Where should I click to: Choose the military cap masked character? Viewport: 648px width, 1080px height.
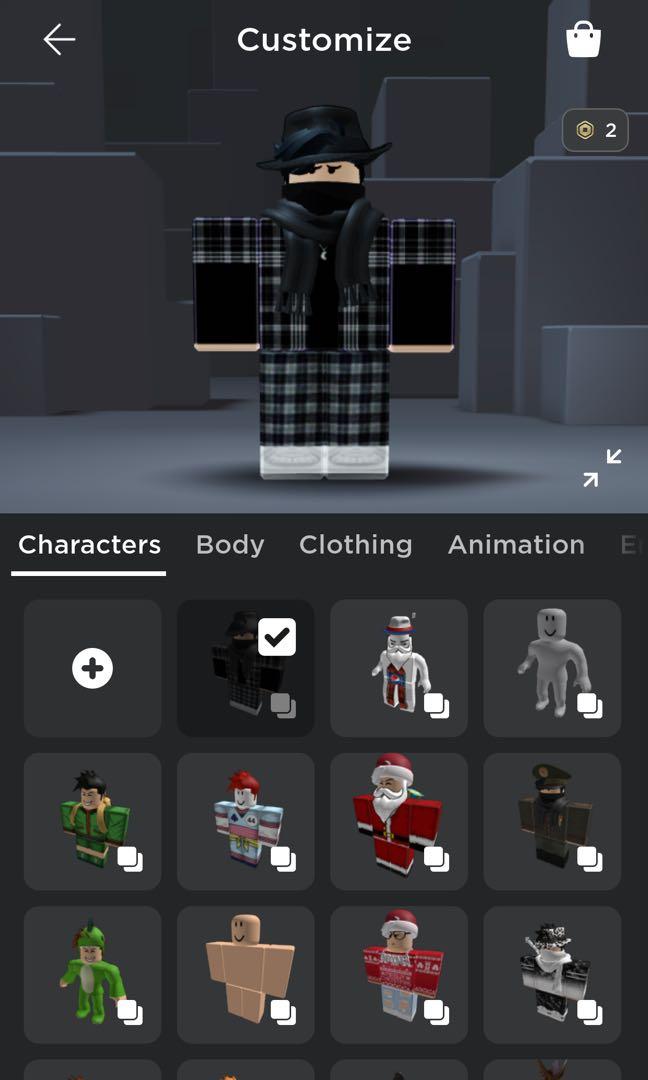pyautogui.click(x=552, y=821)
